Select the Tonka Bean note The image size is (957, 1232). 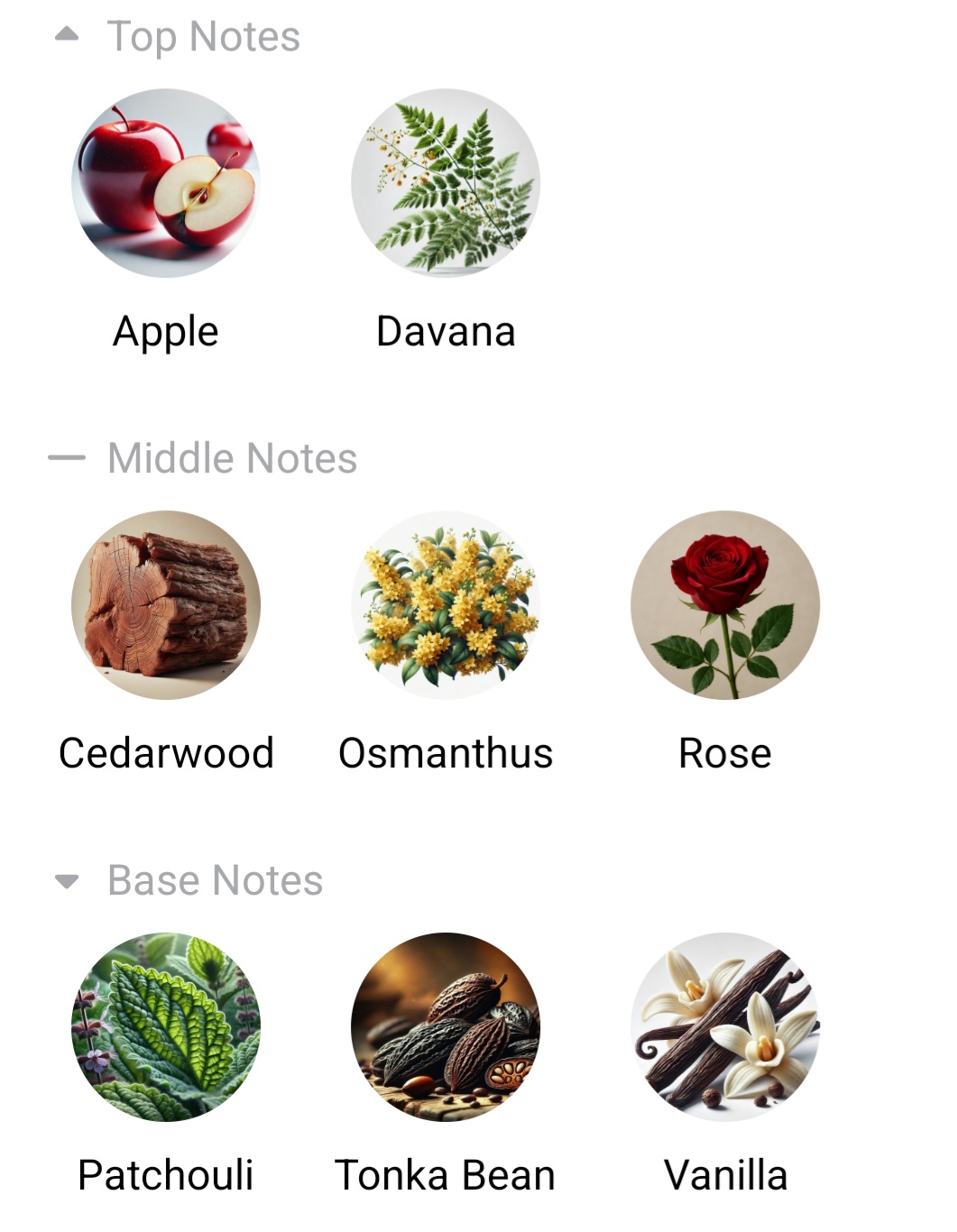(445, 1027)
